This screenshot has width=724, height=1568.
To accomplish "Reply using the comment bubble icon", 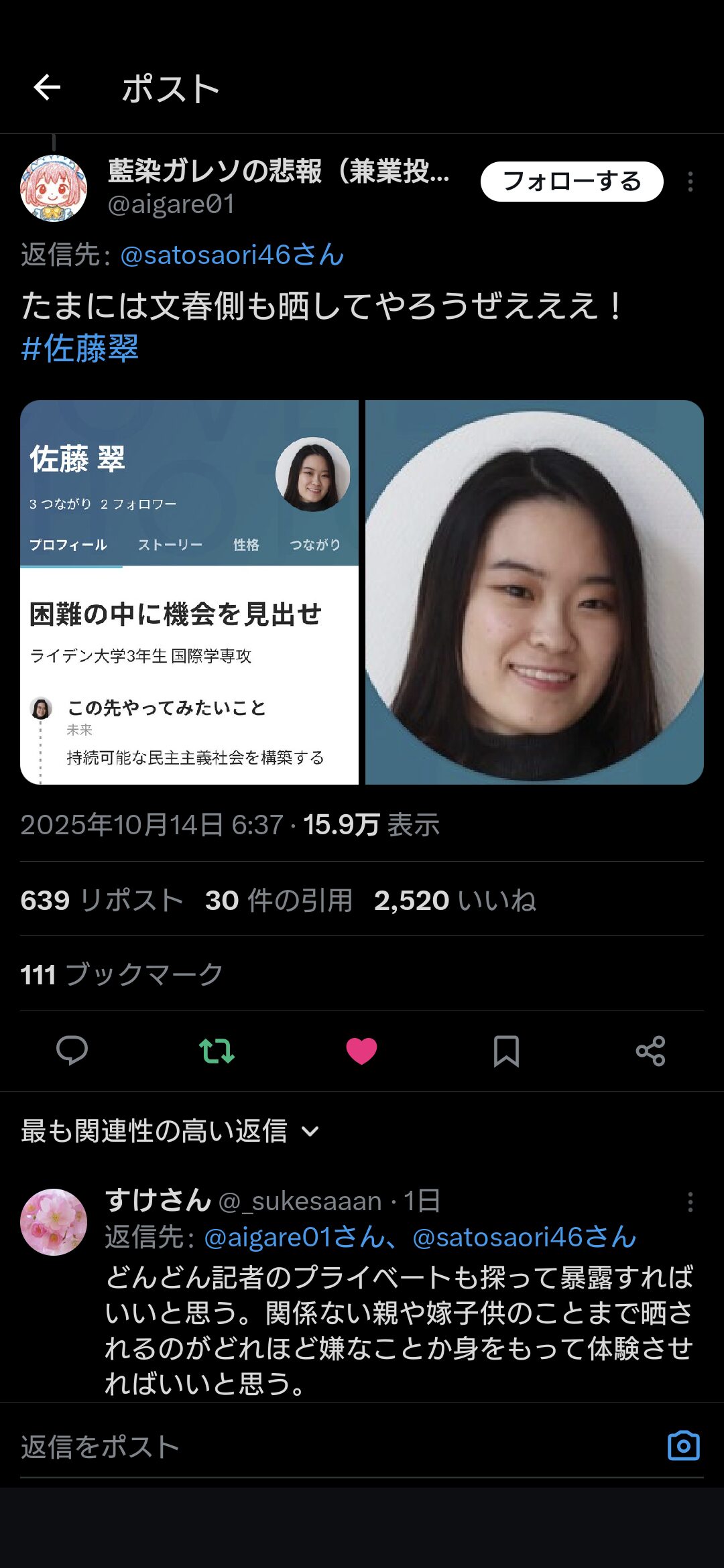I will pos(72,1050).
